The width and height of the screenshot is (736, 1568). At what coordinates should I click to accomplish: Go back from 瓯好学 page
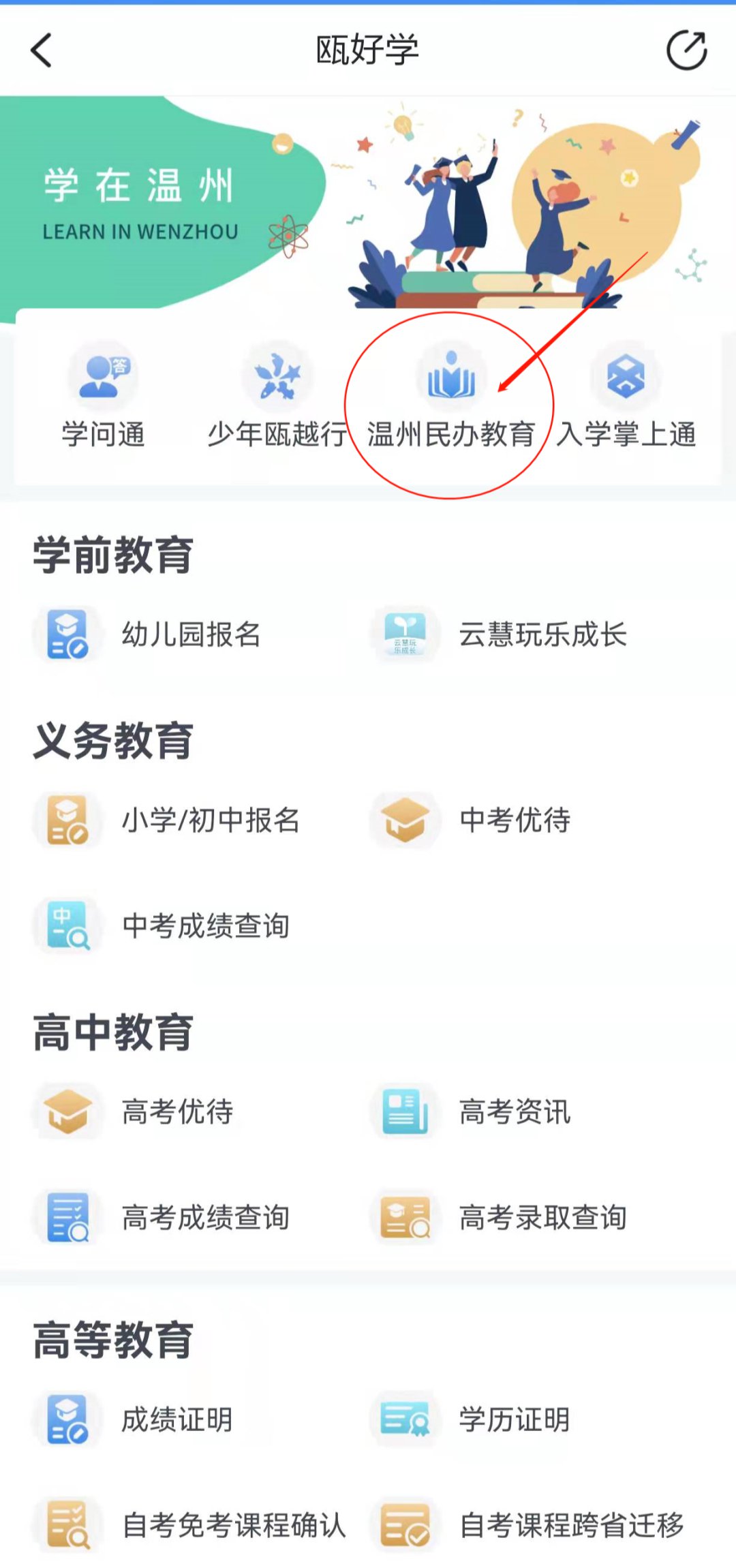tap(42, 50)
